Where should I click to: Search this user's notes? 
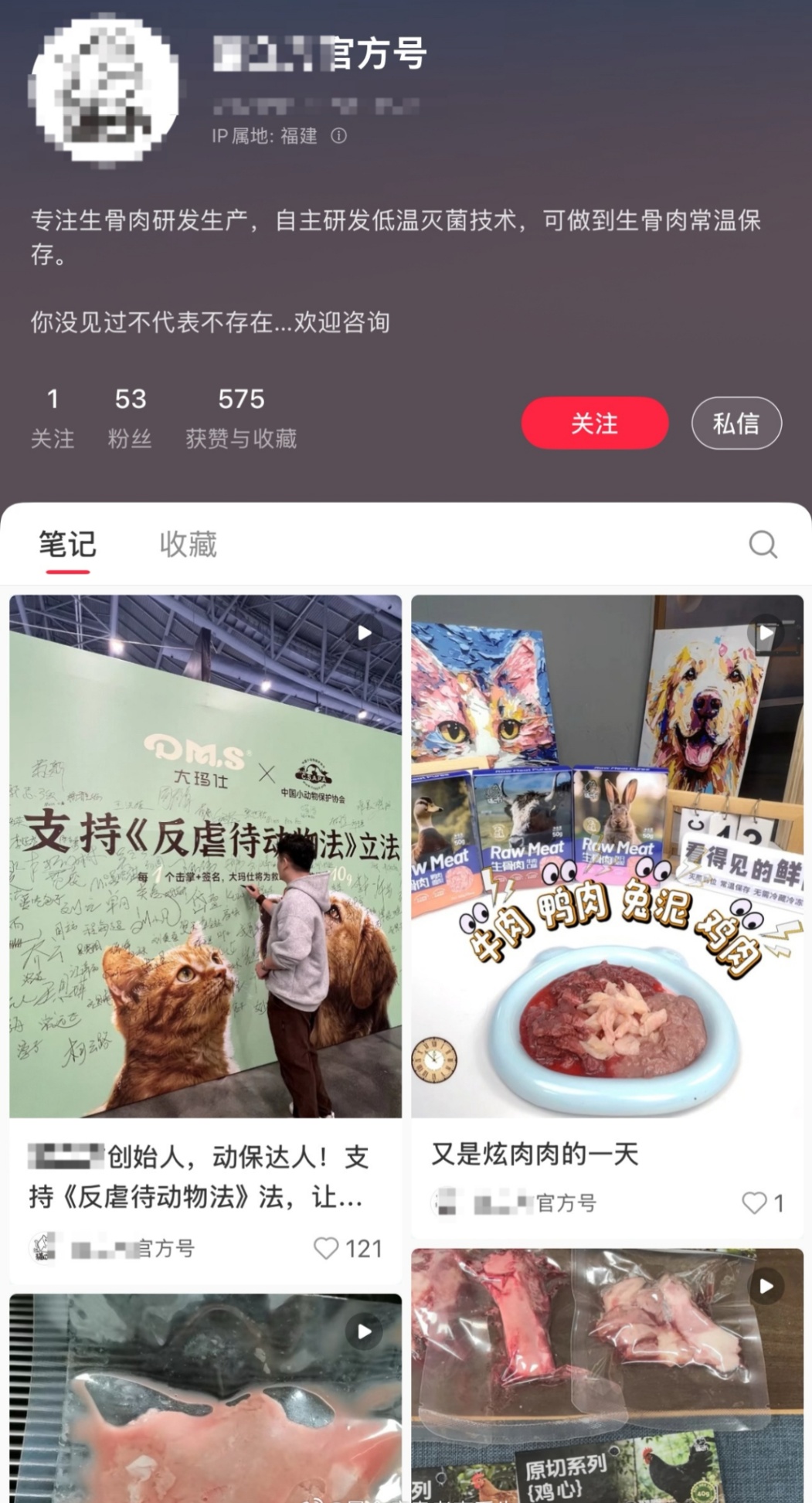click(763, 544)
